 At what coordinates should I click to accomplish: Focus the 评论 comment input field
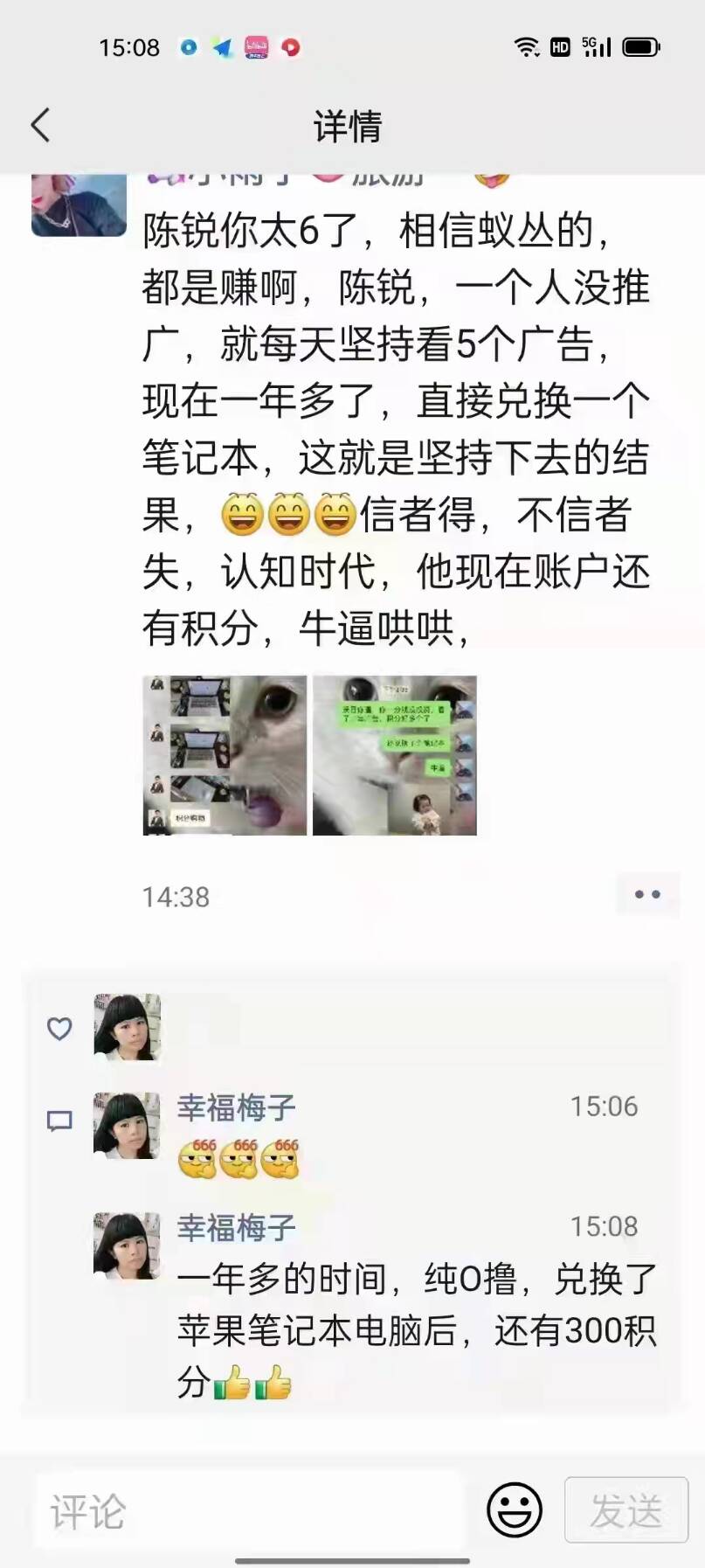249,1511
